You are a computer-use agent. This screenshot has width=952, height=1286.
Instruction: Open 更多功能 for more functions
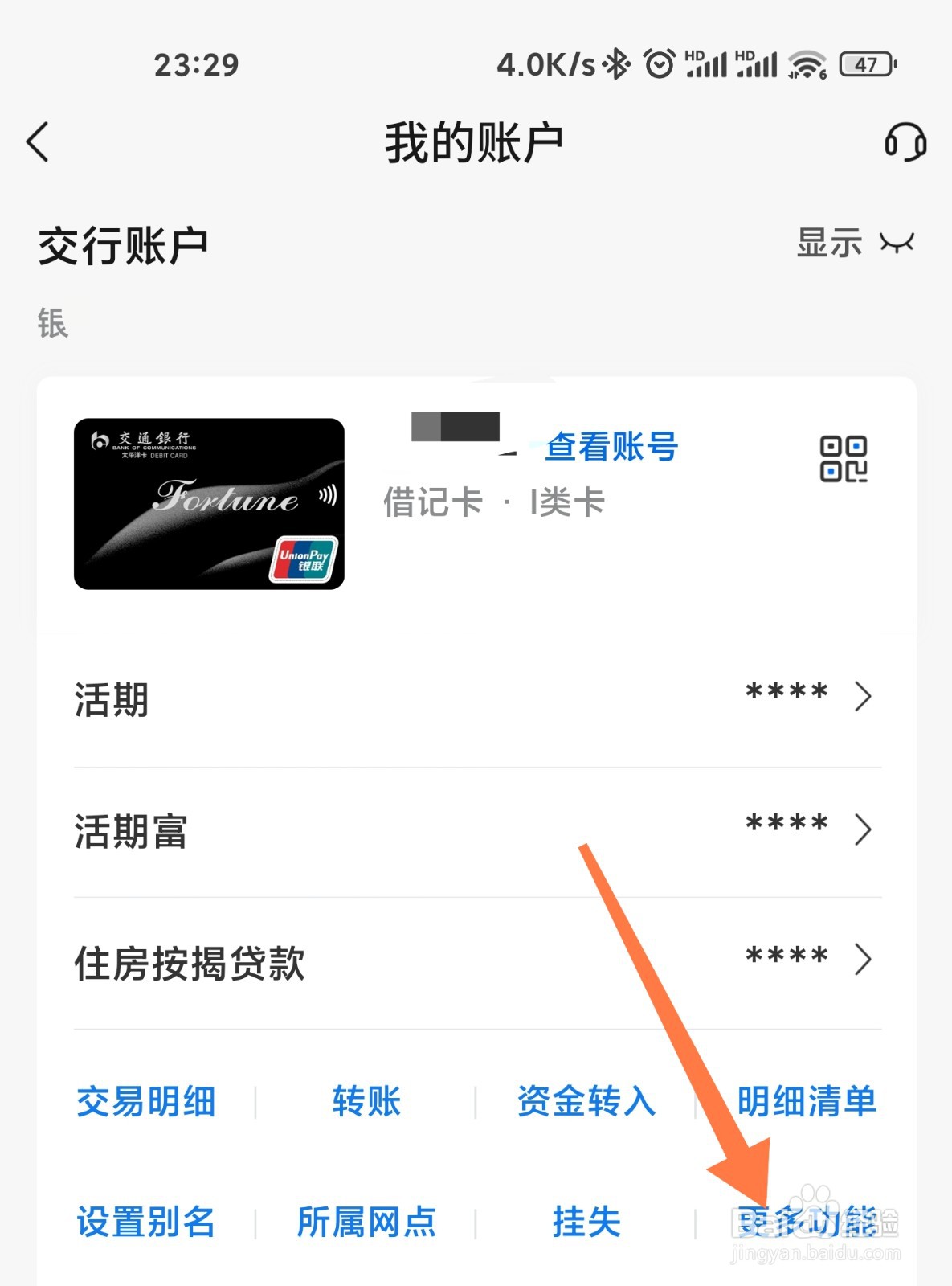[803, 1223]
